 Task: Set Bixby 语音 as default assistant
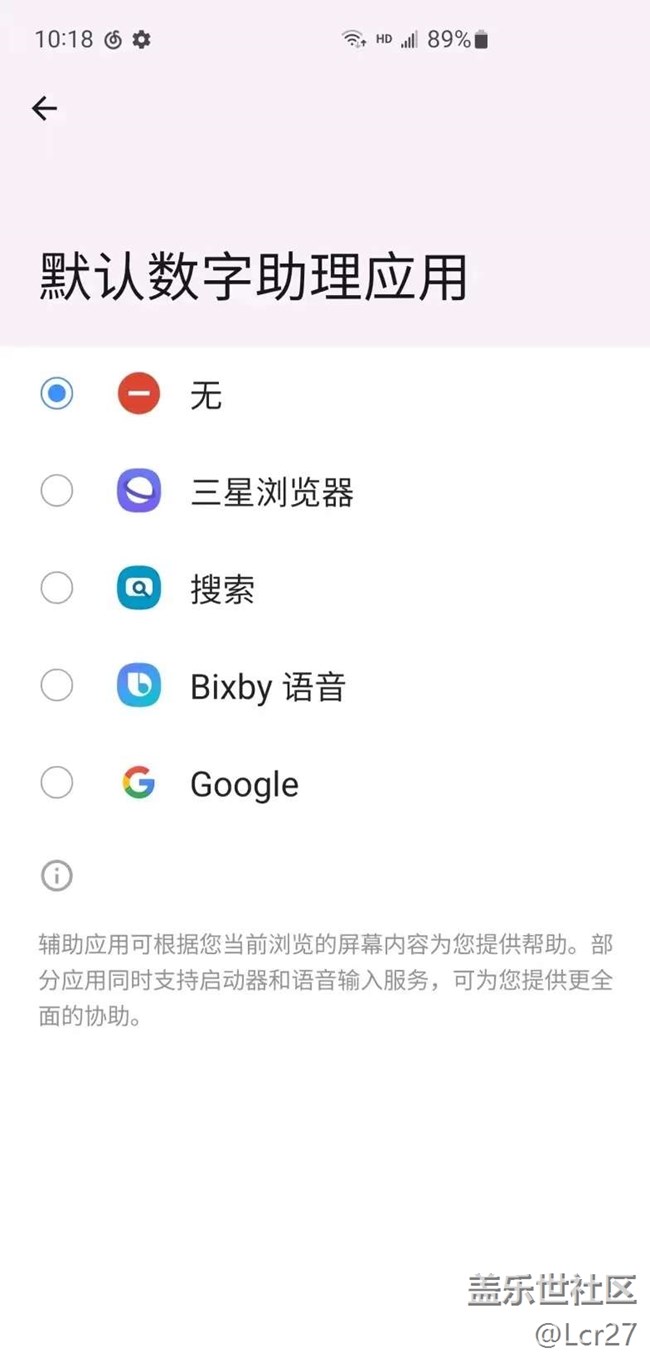57,686
